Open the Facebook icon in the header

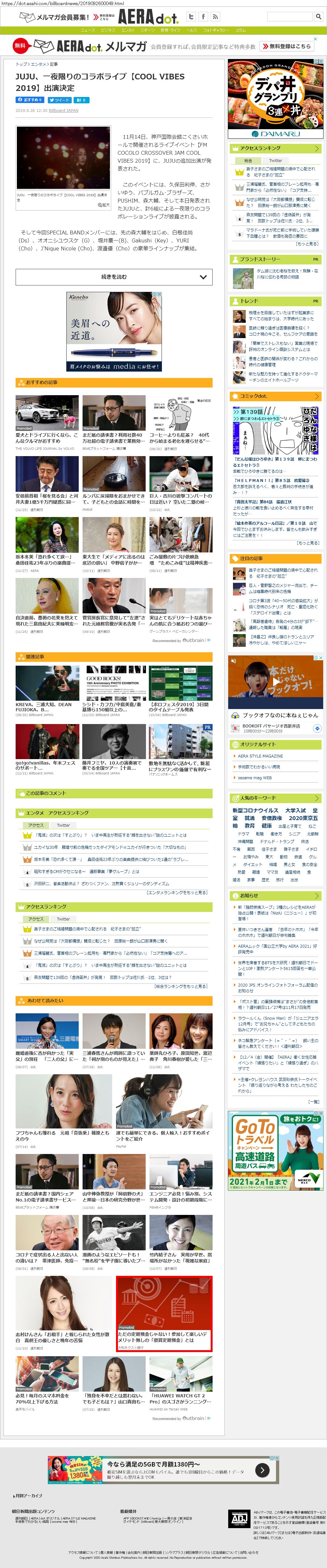[x=203, y=17]
